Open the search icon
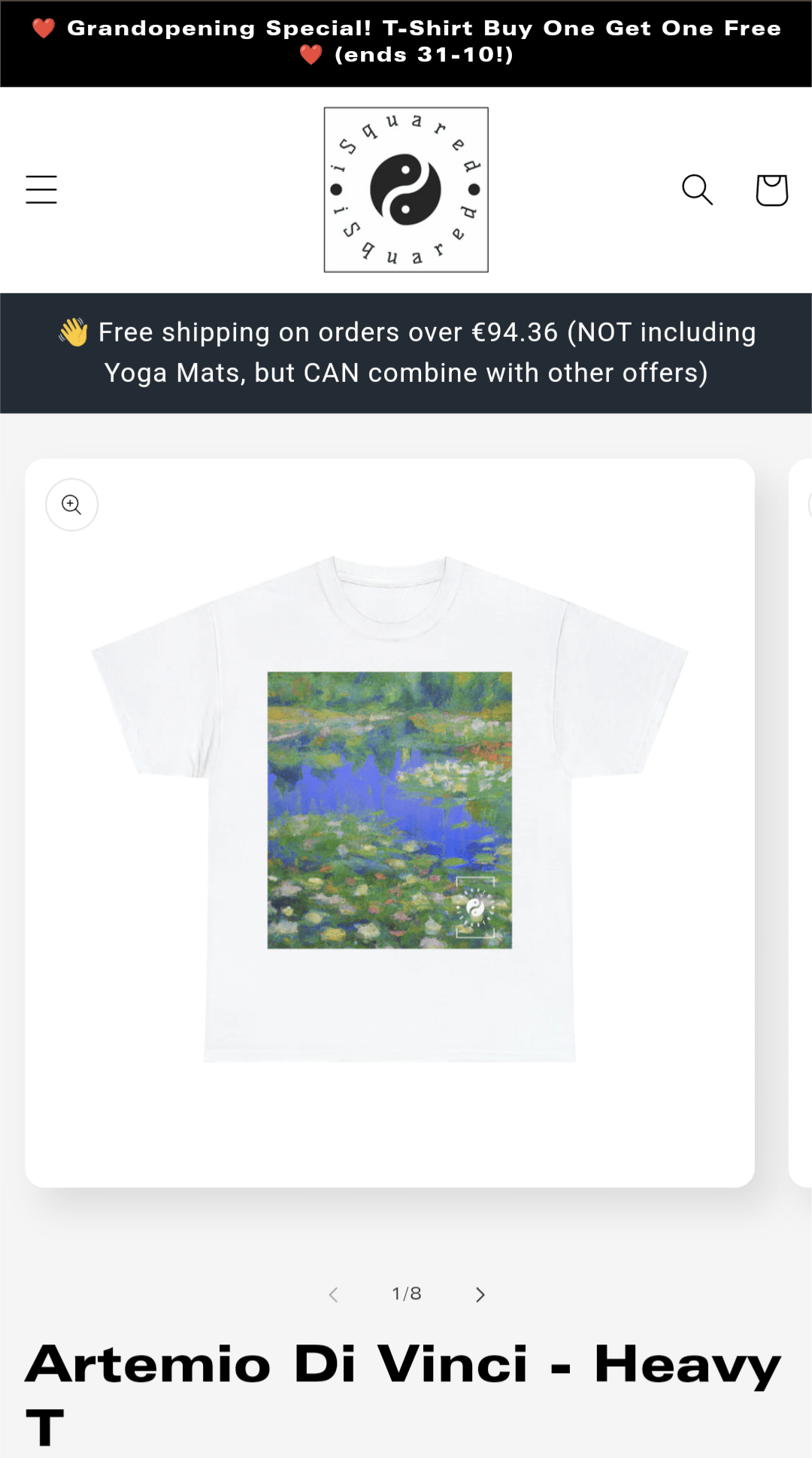Viewport: 812px width, 1458px height. pos(697,189)
